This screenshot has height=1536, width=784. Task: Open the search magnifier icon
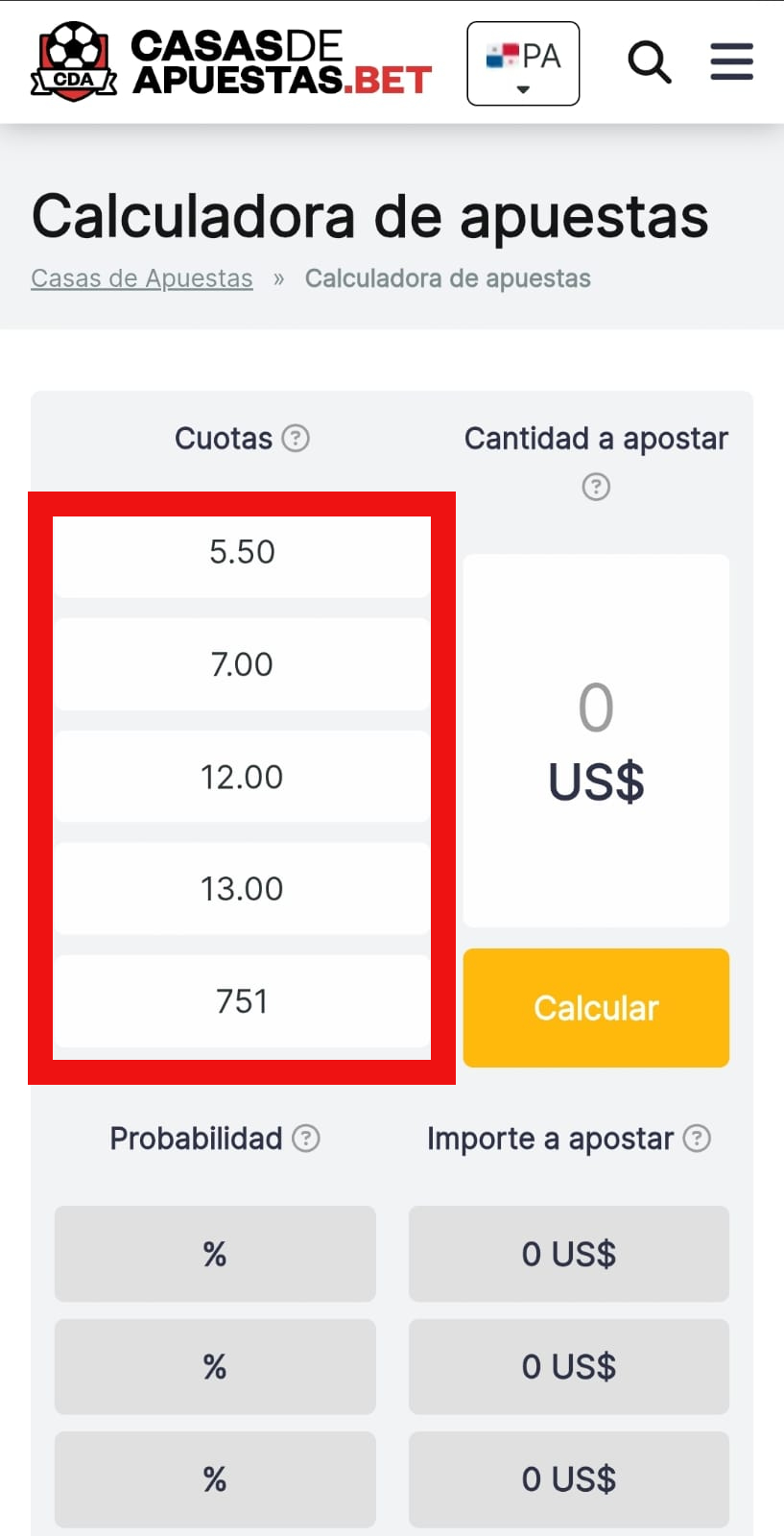coord(650,62)
